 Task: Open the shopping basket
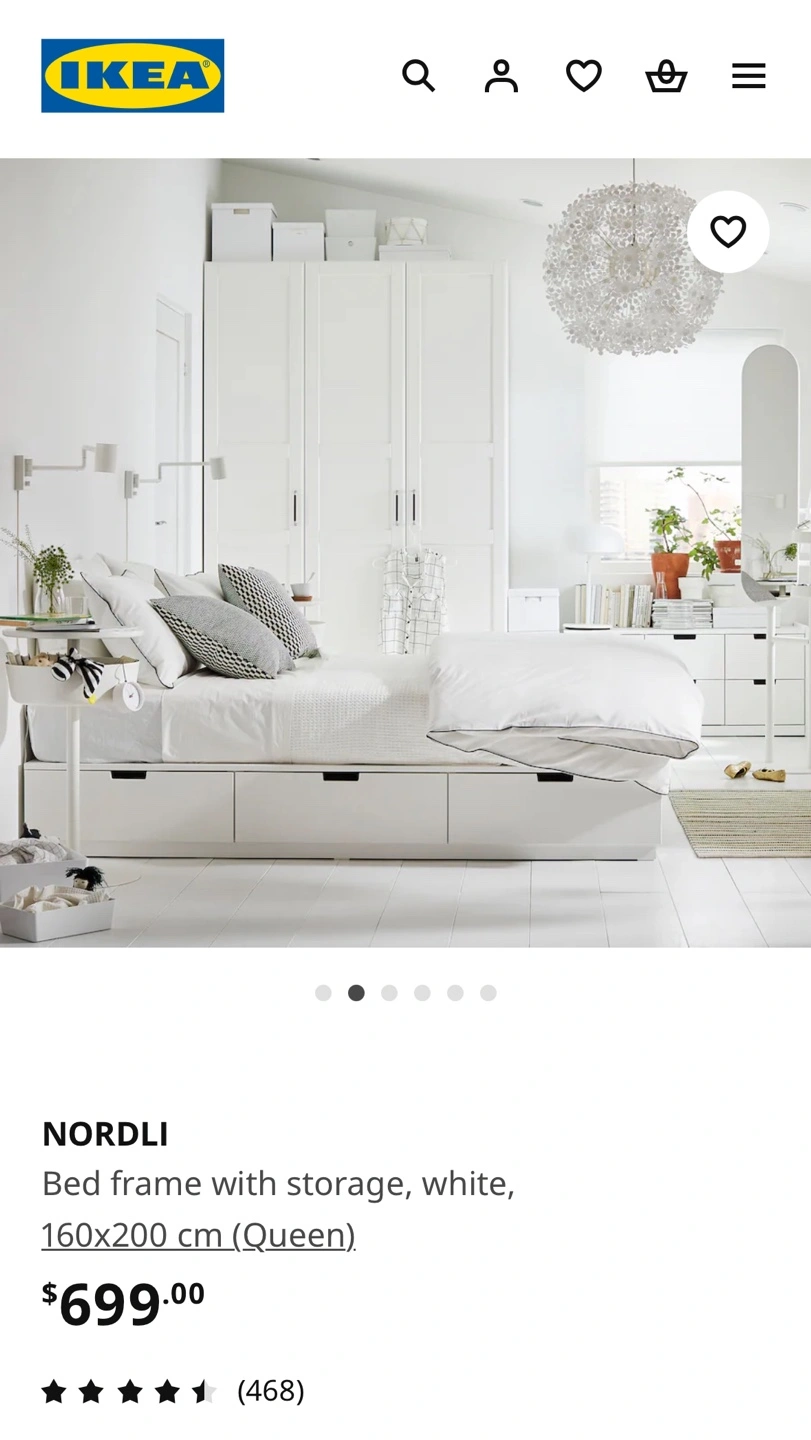click(666, 76)
